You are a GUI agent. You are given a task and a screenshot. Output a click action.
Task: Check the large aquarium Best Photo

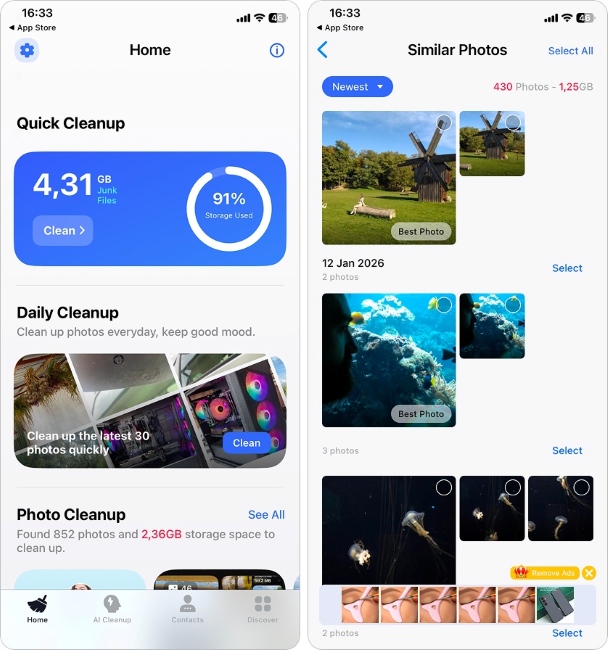(x=444, y=305)
